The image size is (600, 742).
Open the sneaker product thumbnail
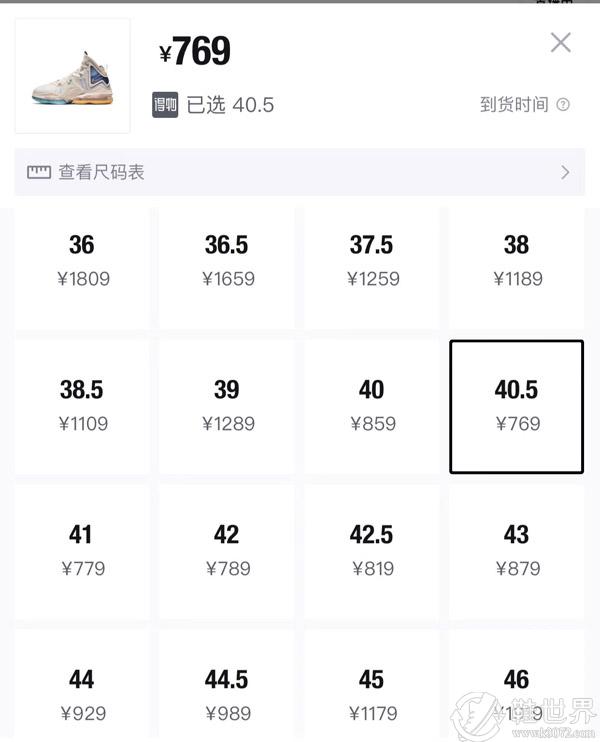[x=72, y=76]
